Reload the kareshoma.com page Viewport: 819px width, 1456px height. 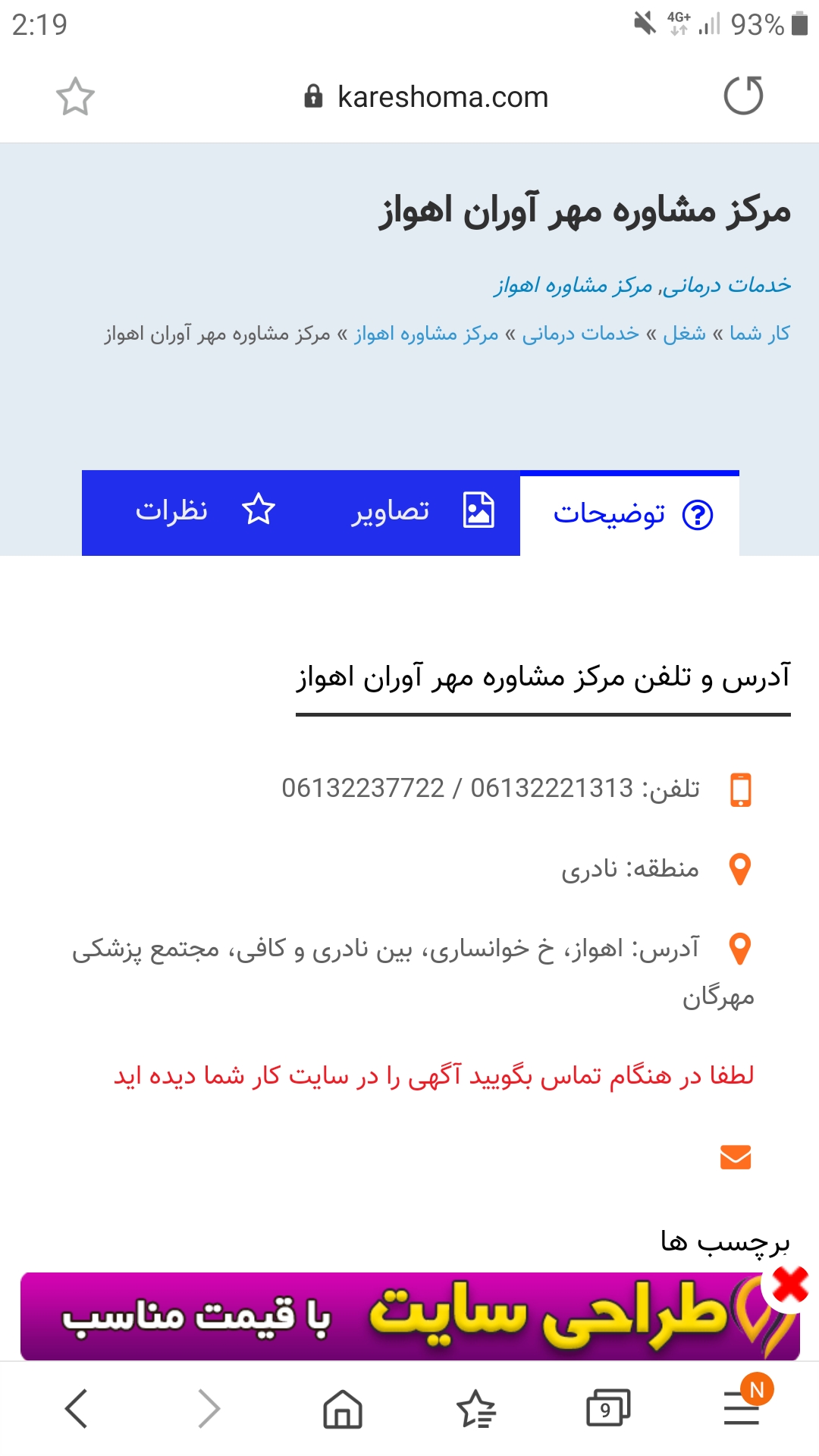(x=743, y=96)
